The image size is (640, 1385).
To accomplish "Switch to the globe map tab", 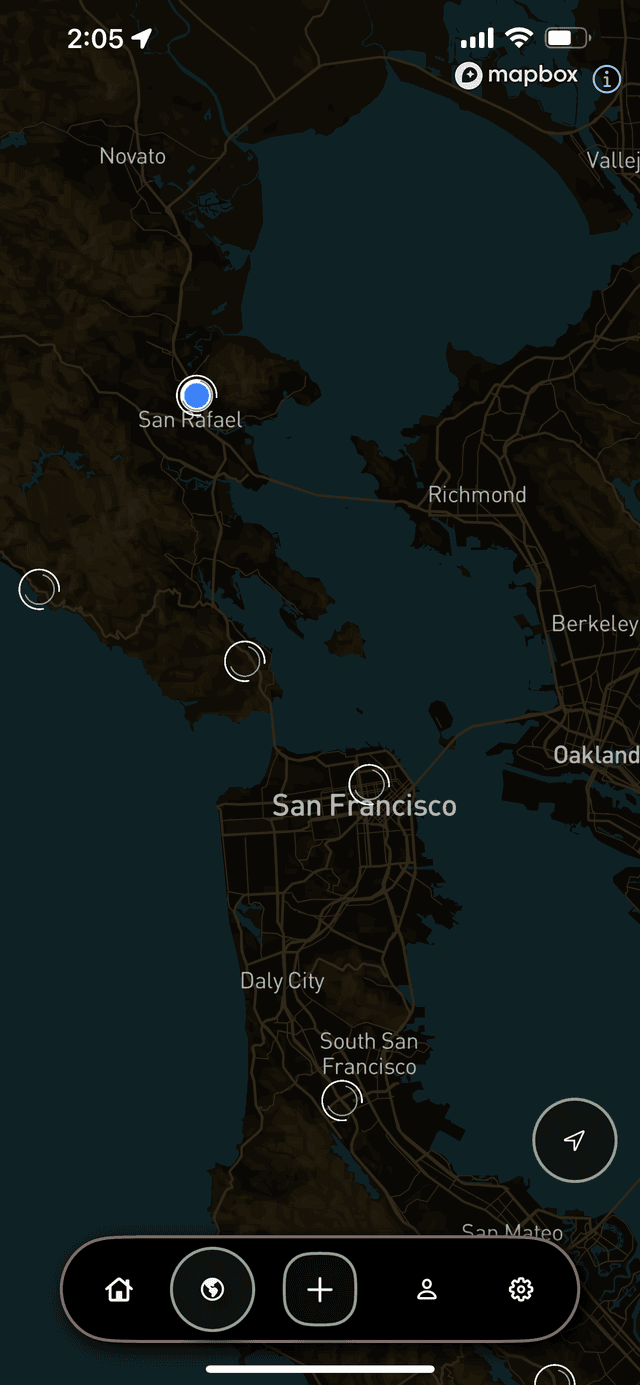I will tap(212, 1290).
